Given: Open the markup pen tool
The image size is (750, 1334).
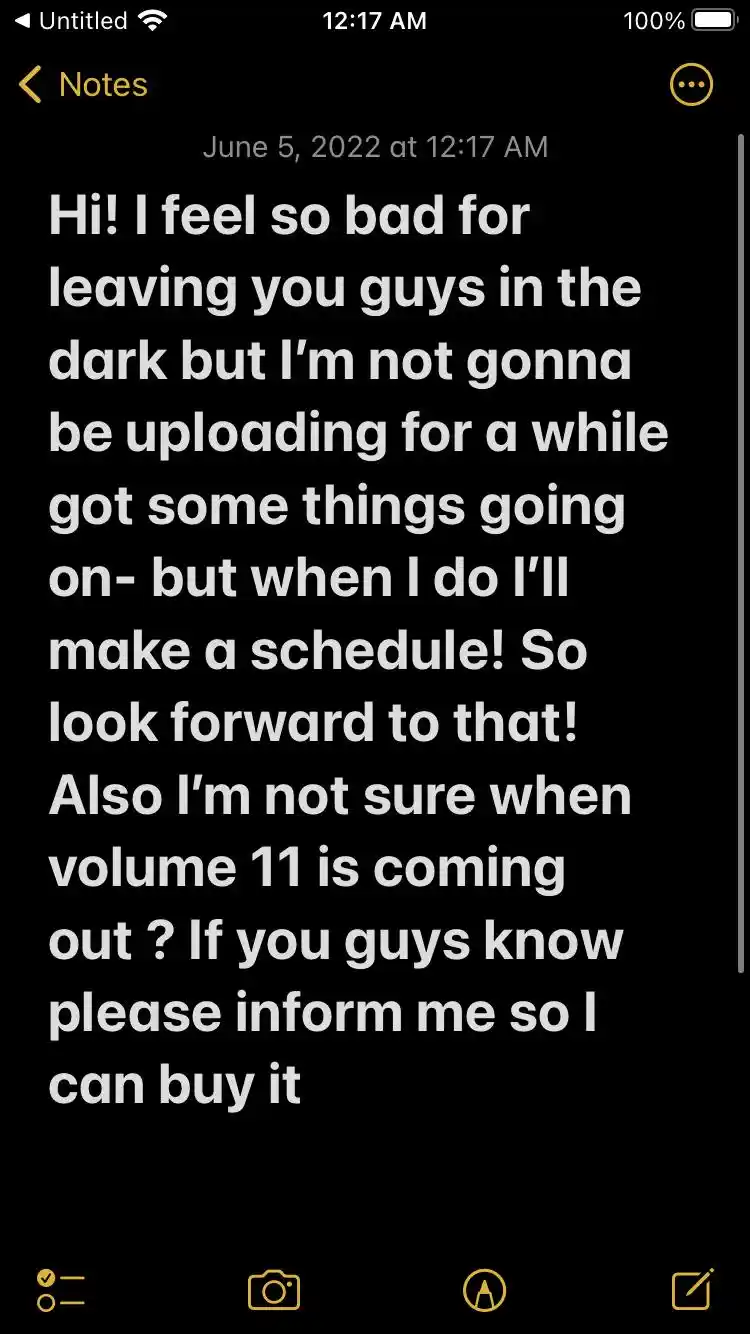Looking at the screenshot, I should pyautogui.click(x=485, y=1290).
